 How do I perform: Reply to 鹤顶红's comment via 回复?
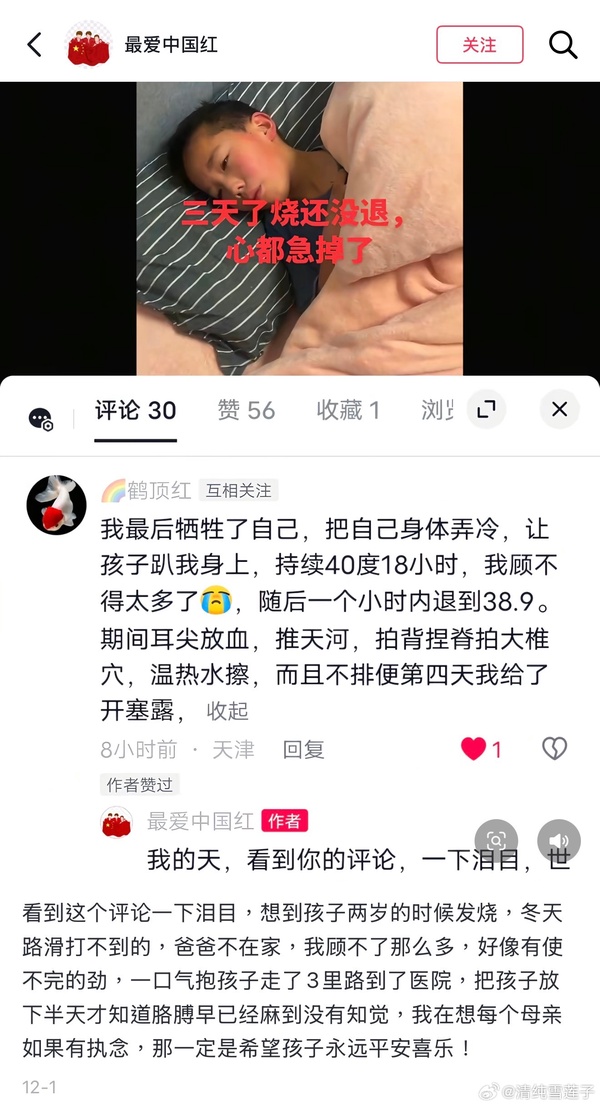(303, 749)
